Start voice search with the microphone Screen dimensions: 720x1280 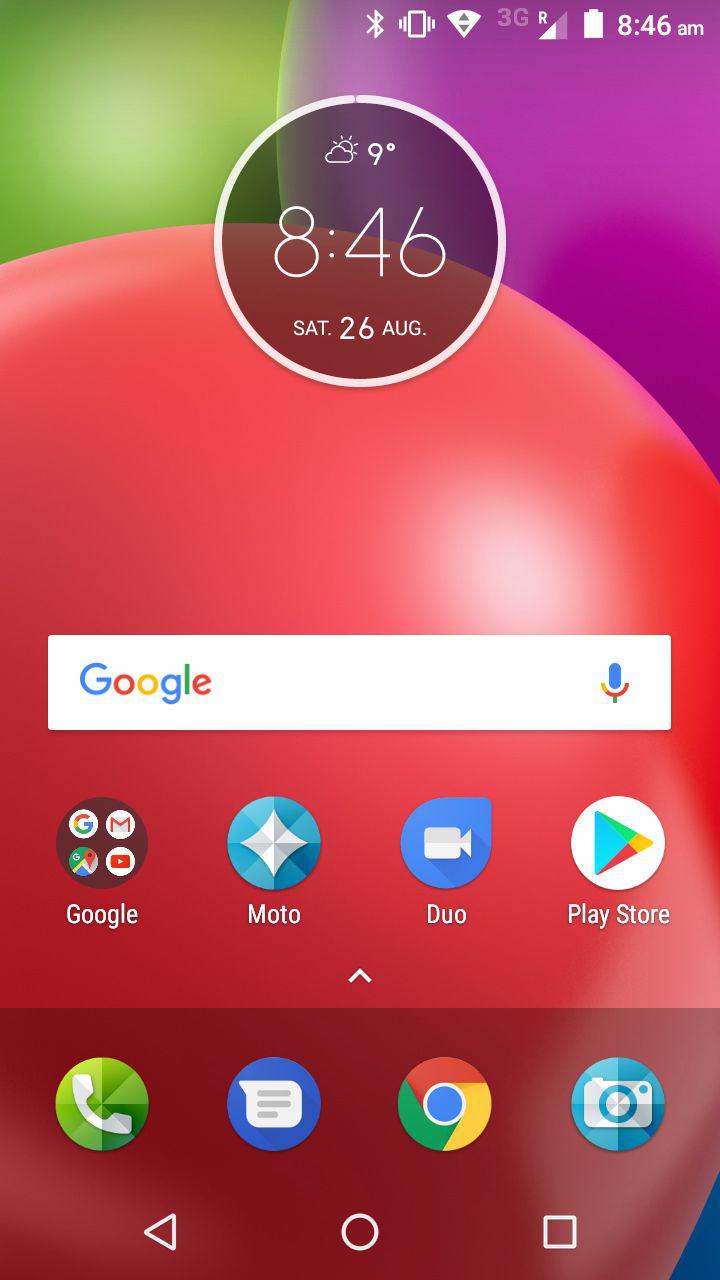pyautogui.click(x=615, y=682)
